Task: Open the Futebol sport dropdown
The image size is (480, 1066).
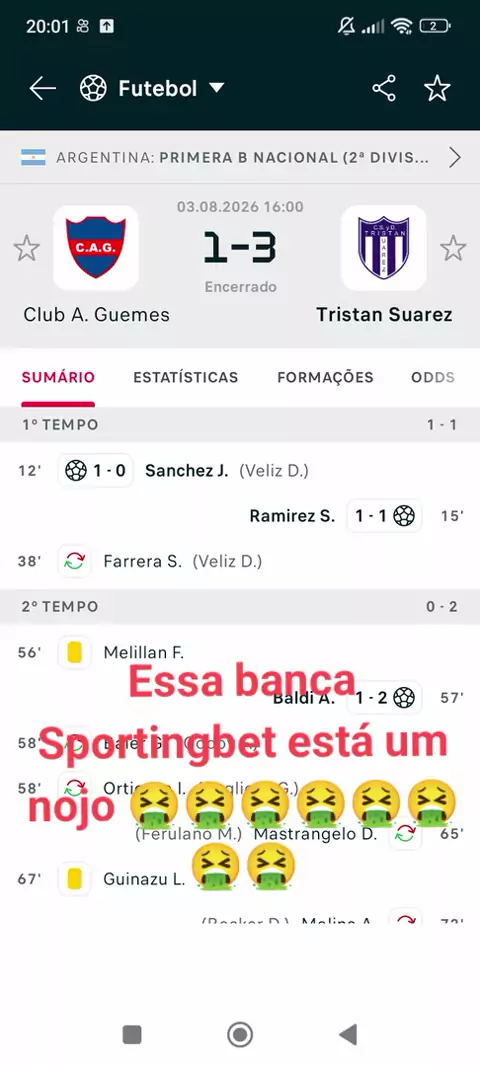Action: (152, 88)
